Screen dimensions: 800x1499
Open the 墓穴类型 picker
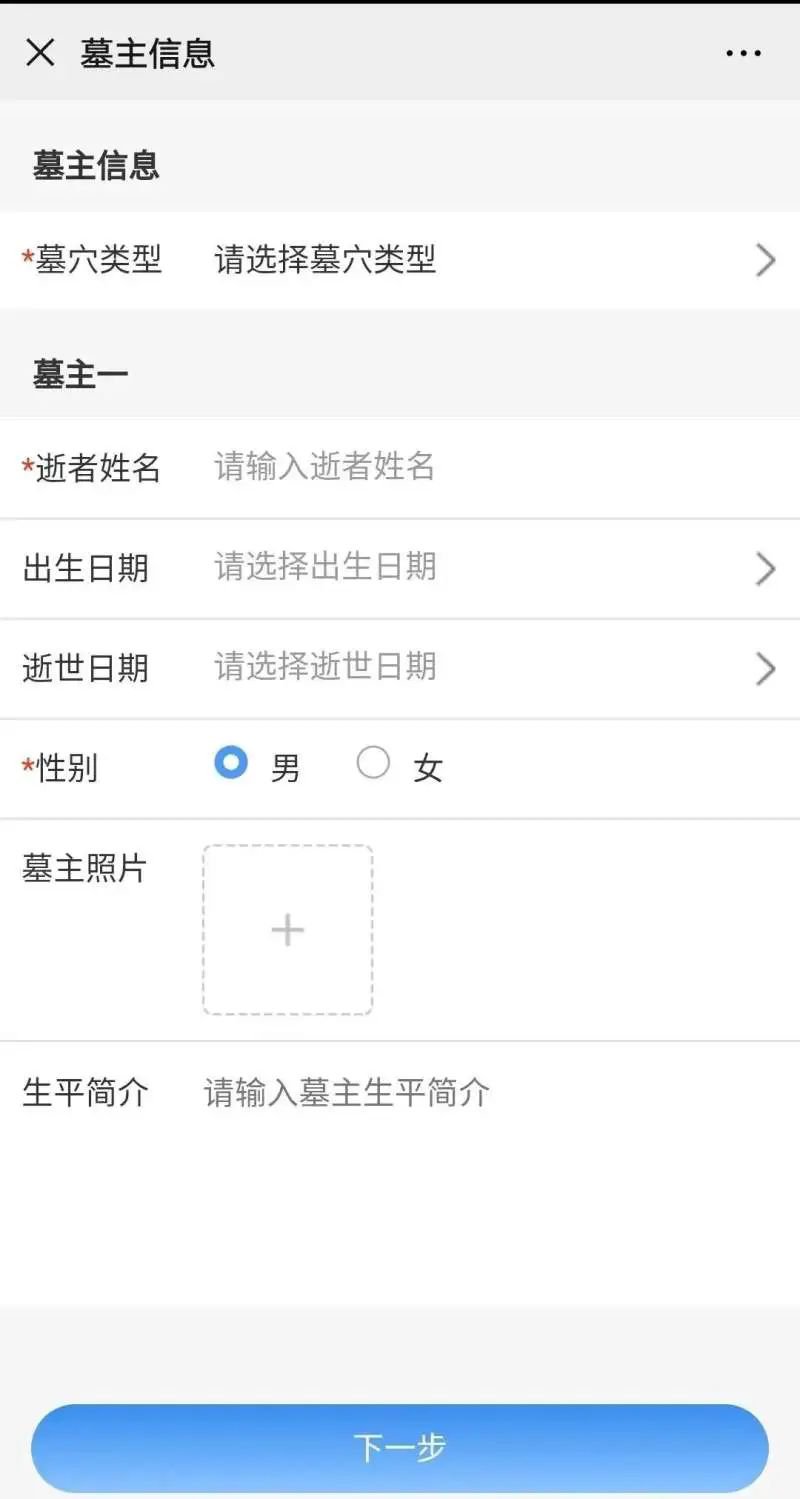click(x=480, y=260)
